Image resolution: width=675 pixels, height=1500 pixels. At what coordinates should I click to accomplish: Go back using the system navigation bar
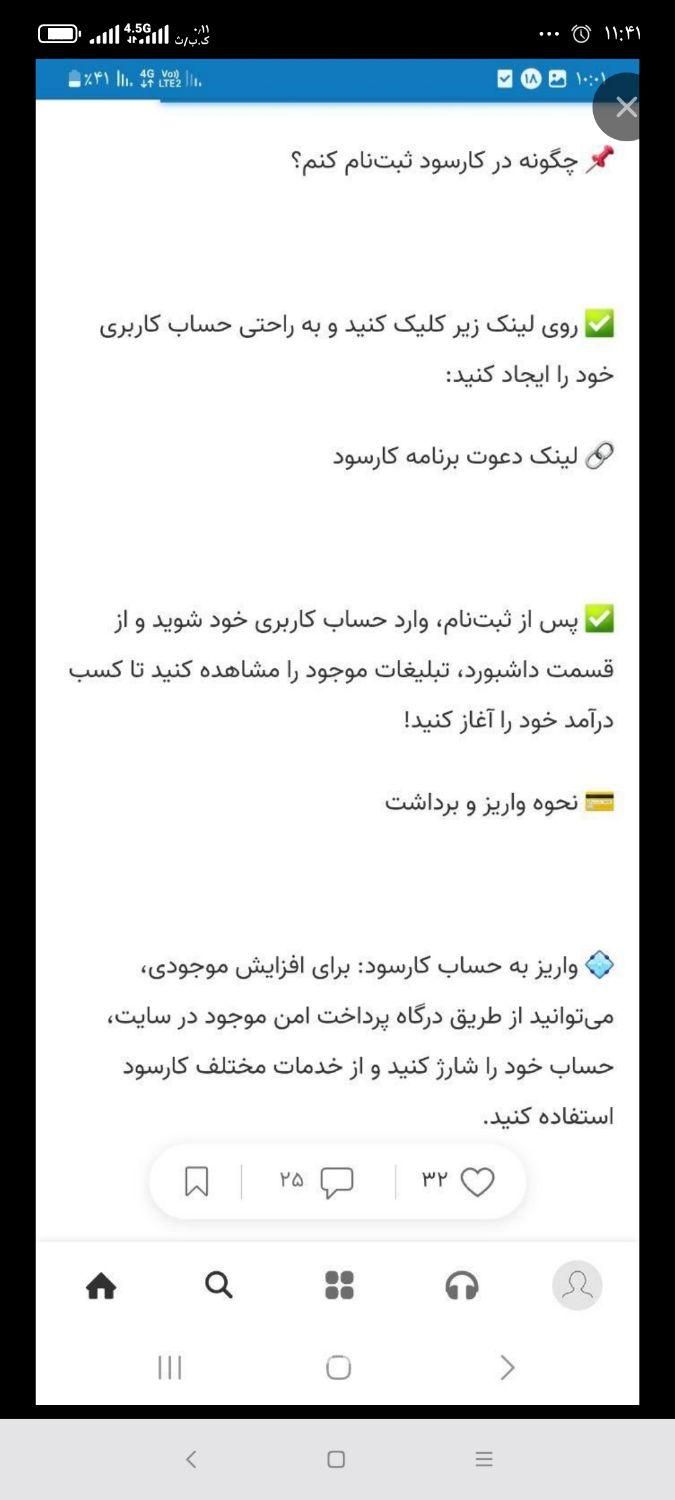click(191, 1459)
